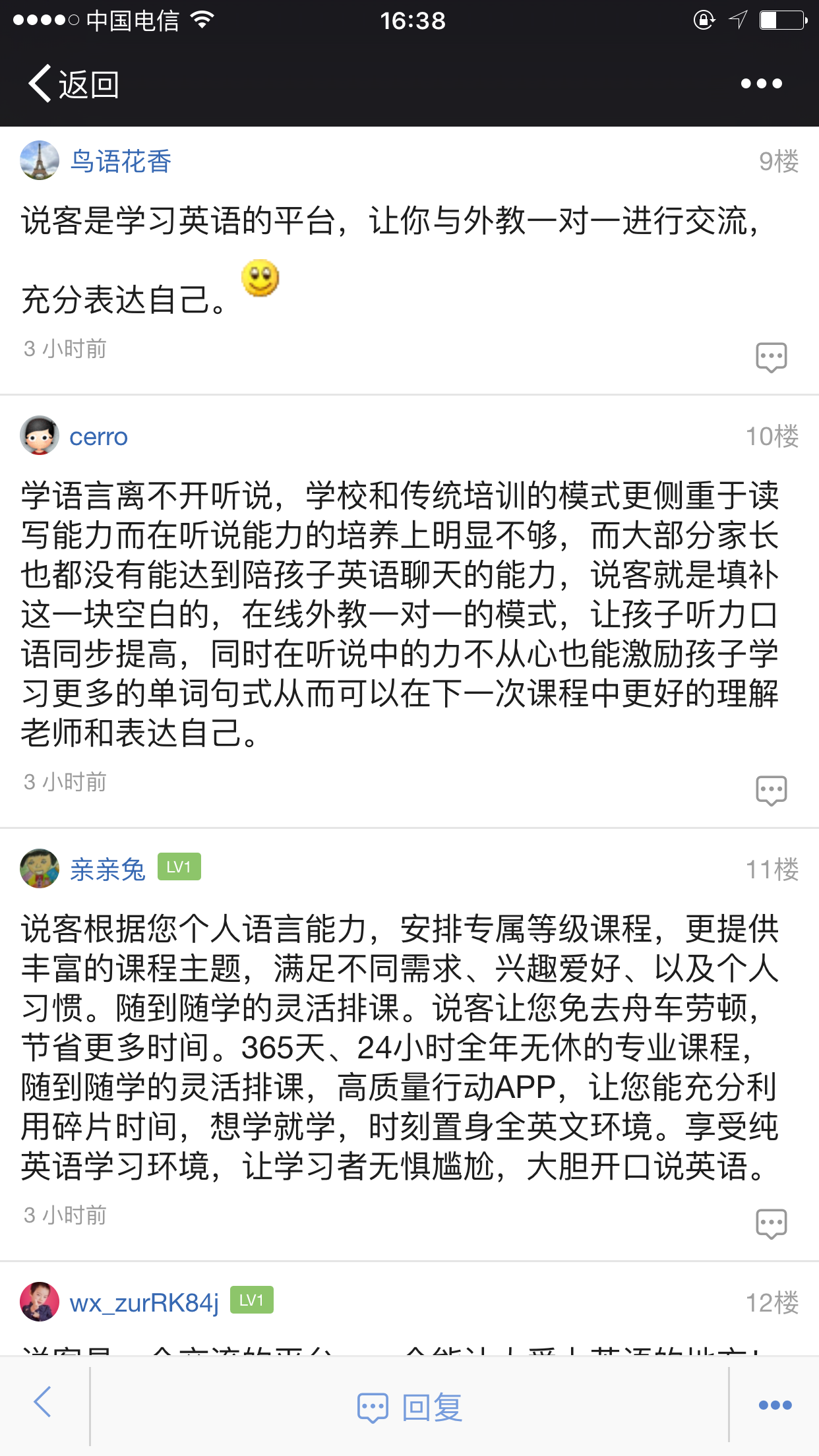This screenshot has height=1456, width=819.
Task: Open the top-right three-dot menu
Action: [761, 84]
